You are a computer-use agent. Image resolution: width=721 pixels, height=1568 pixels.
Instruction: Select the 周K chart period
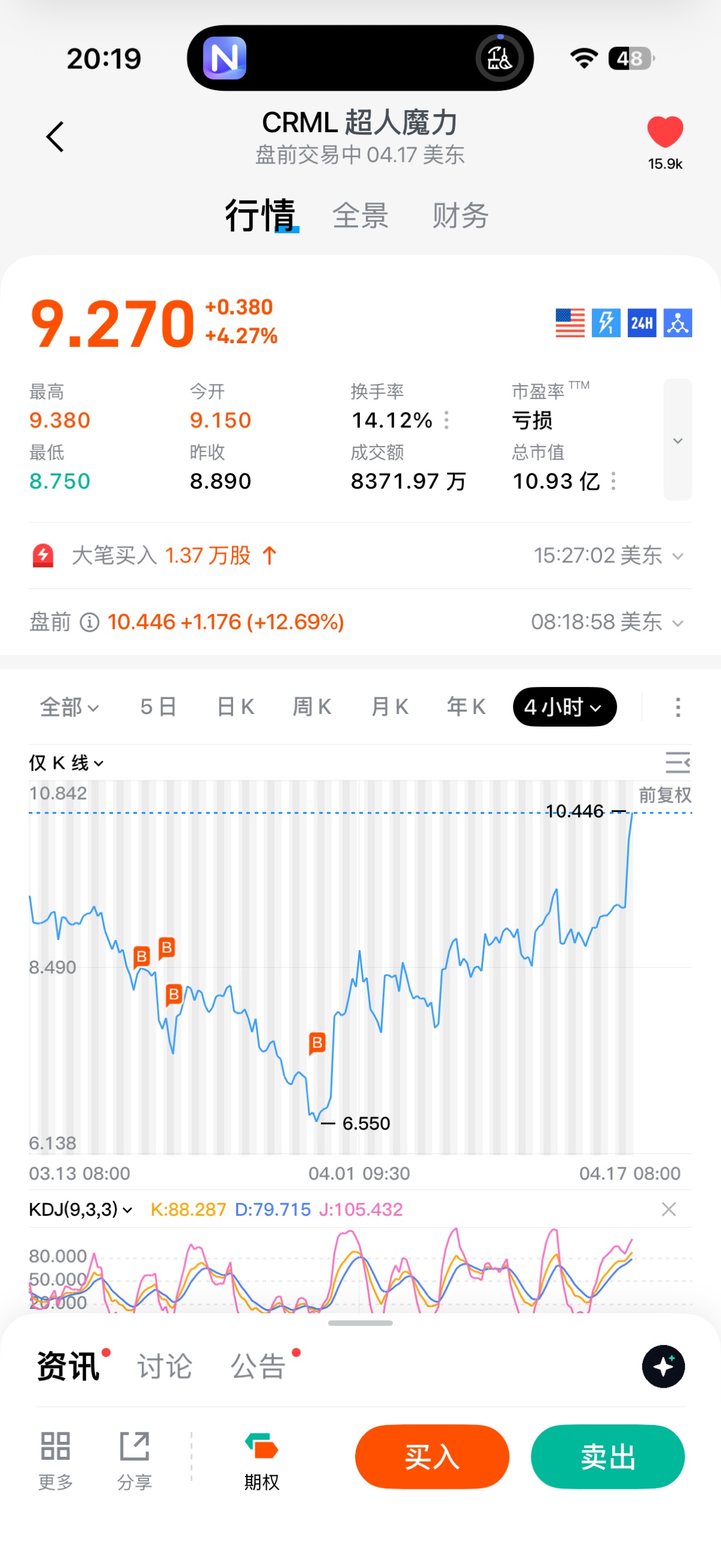[312, 707]
